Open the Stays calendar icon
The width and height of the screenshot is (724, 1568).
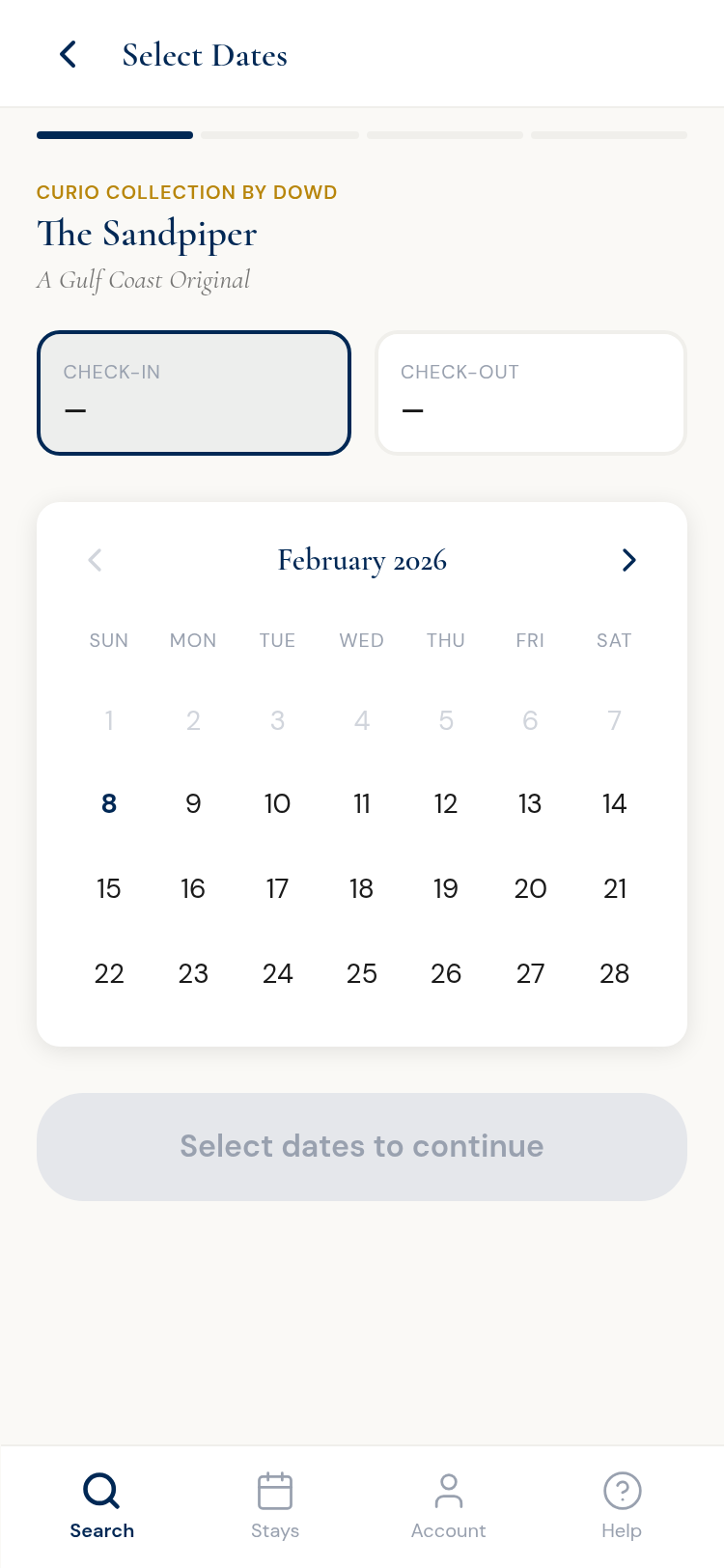tap(275, 1491)
